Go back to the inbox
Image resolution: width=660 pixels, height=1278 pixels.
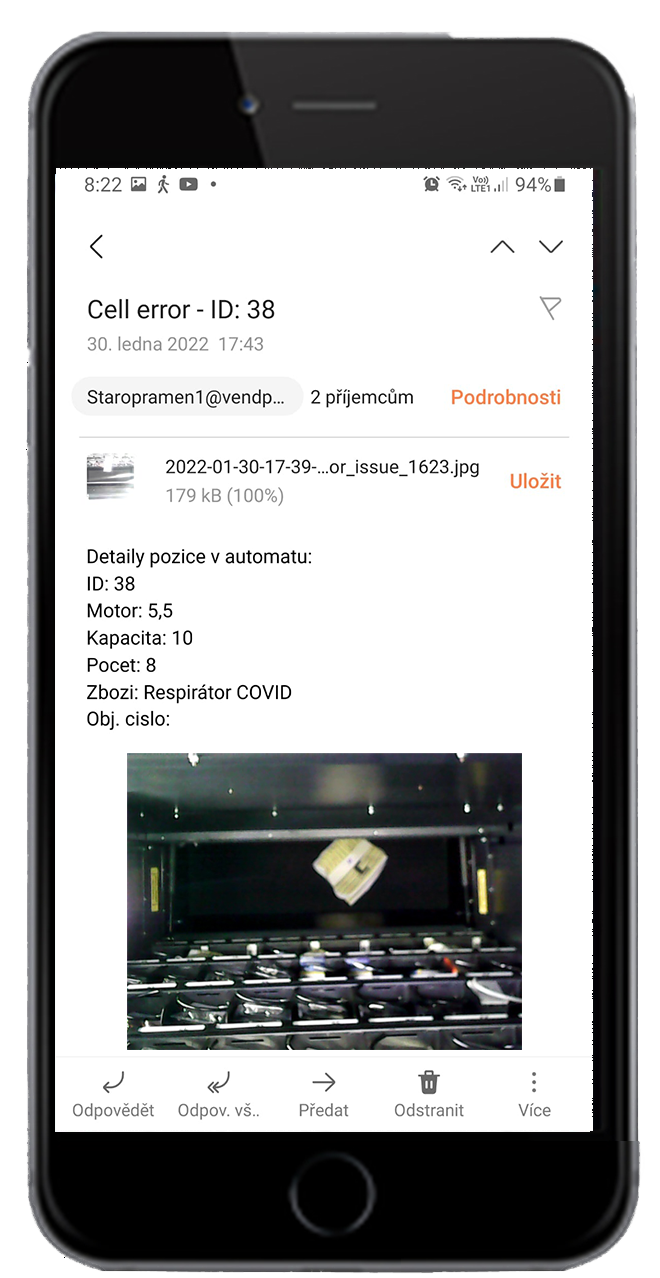(x=97, y=247)
